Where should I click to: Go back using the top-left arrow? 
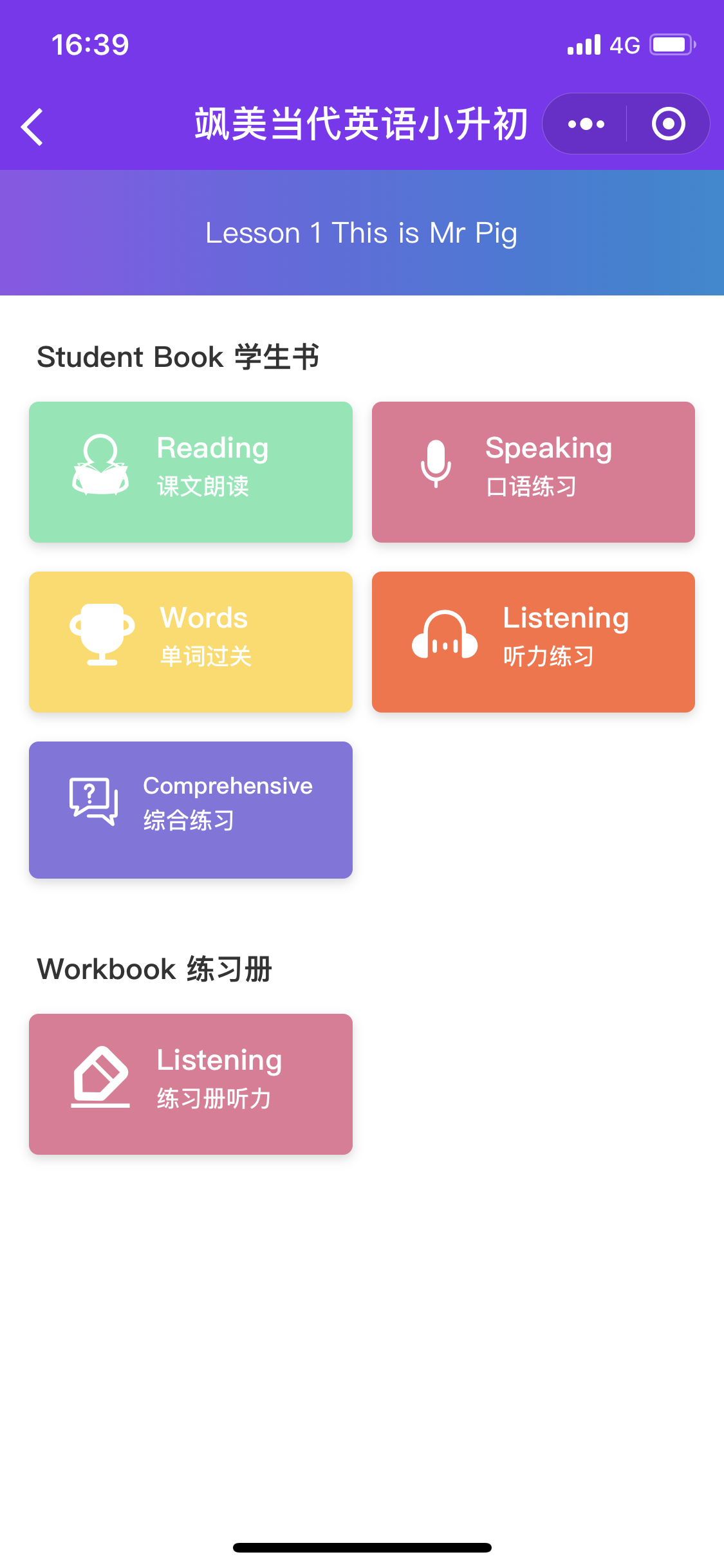pos(32,127)
